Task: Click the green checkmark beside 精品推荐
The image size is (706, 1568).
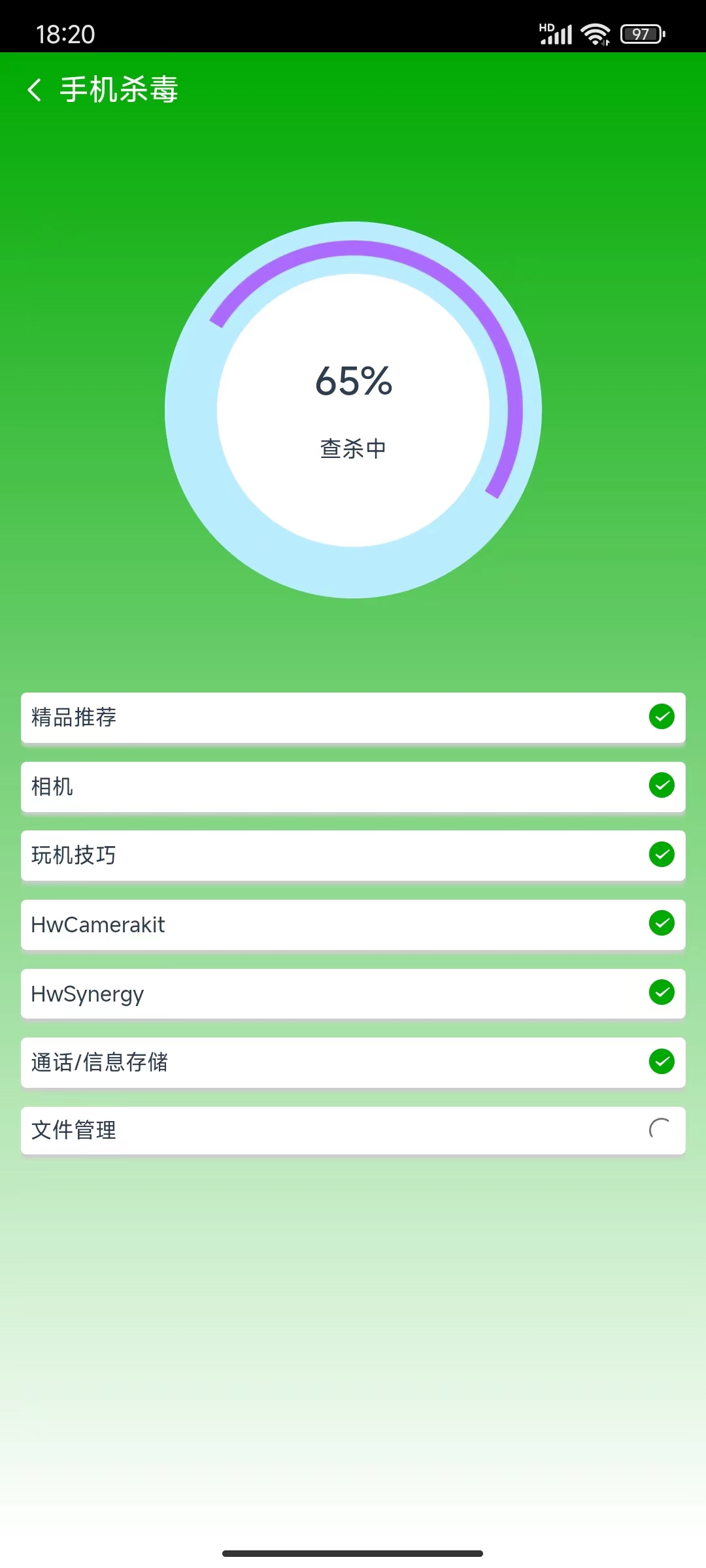Action: pyautogui.click(x=662, y=717)
